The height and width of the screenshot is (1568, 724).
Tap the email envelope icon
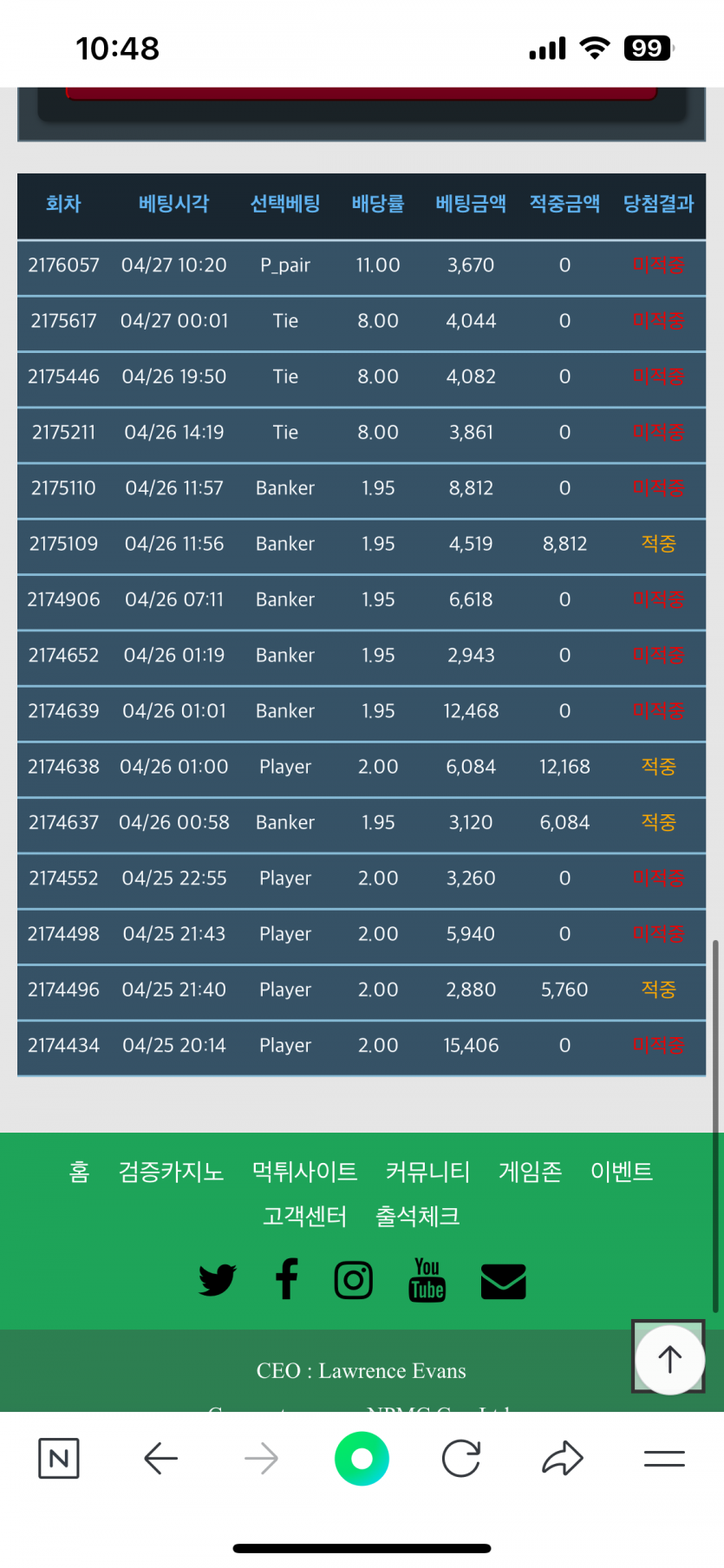pos(503,1281)
